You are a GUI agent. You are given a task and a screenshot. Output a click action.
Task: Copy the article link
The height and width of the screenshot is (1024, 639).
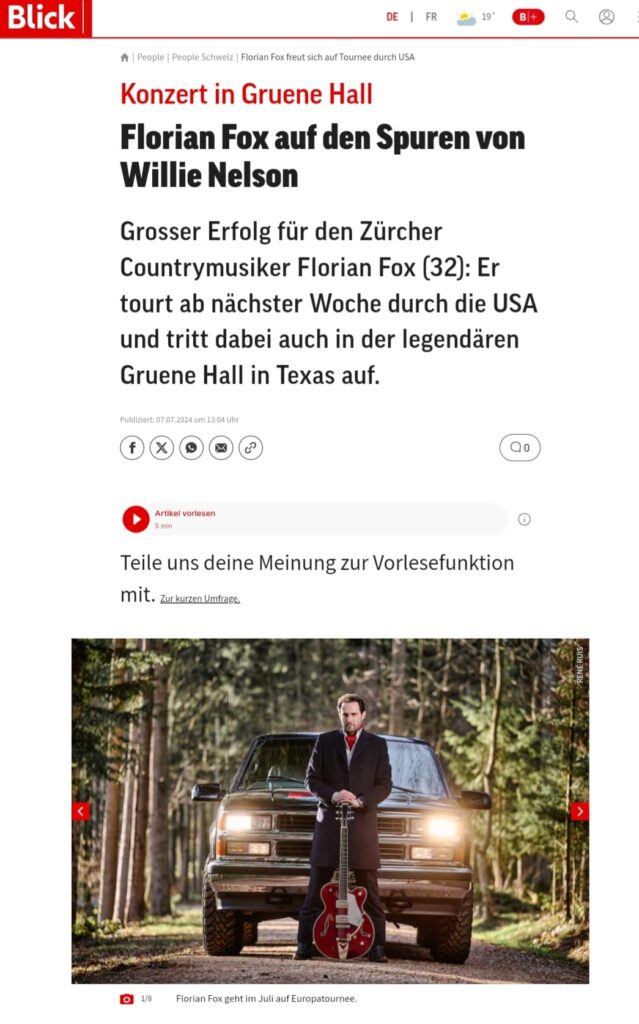pos(250,448)
